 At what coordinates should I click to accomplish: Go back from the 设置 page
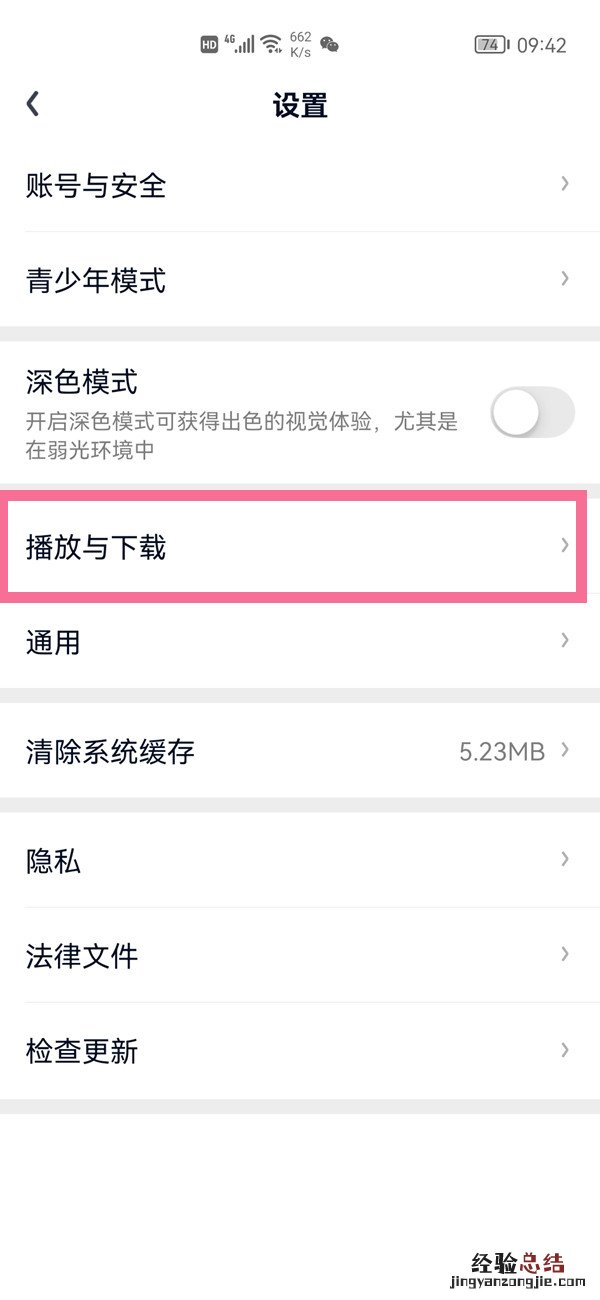33,104
